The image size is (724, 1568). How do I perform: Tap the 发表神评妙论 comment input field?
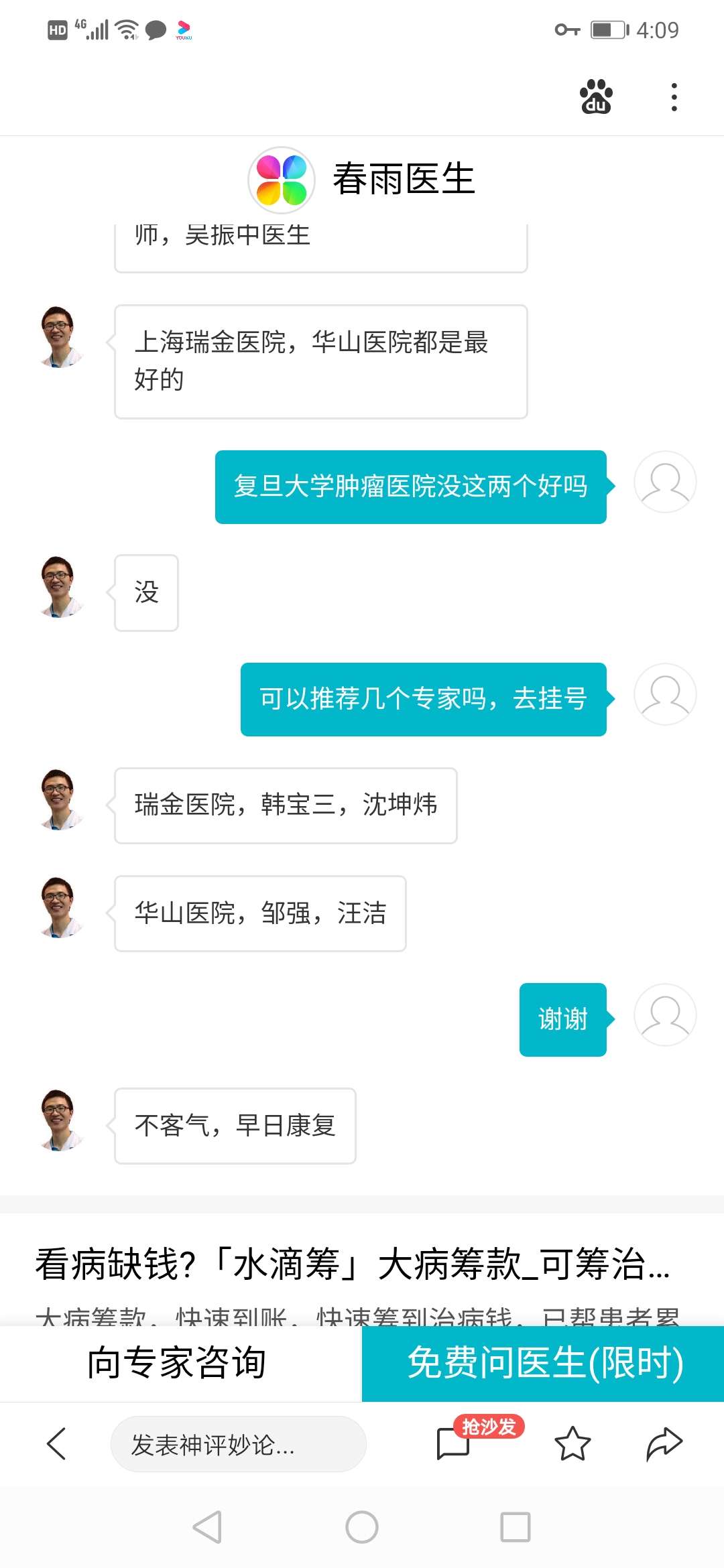coord(238,1445)
